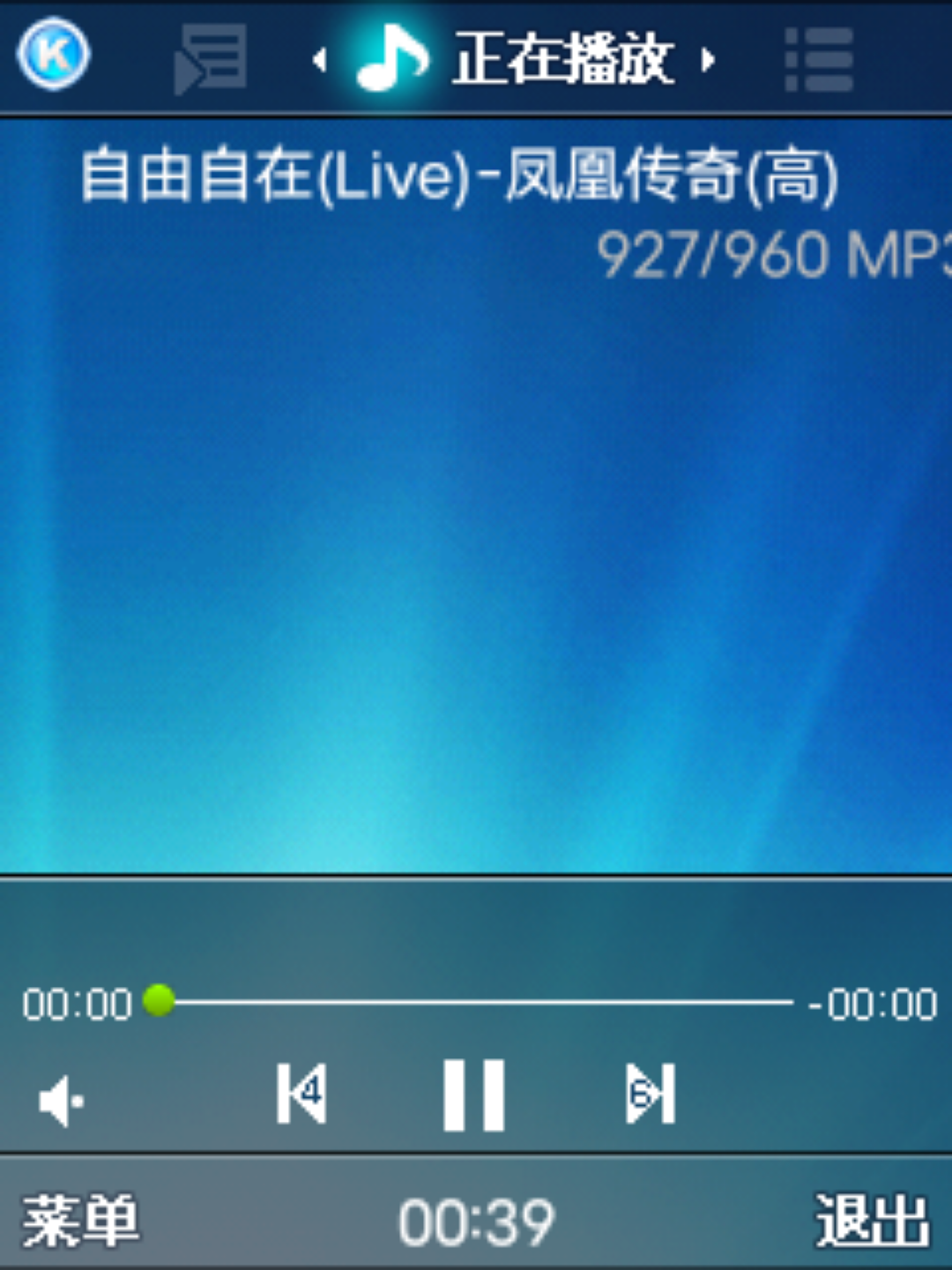Skip to the next track
The height and width of the screenshot is (1270, 952).
pyautogui.click(x=651, y=1094)
